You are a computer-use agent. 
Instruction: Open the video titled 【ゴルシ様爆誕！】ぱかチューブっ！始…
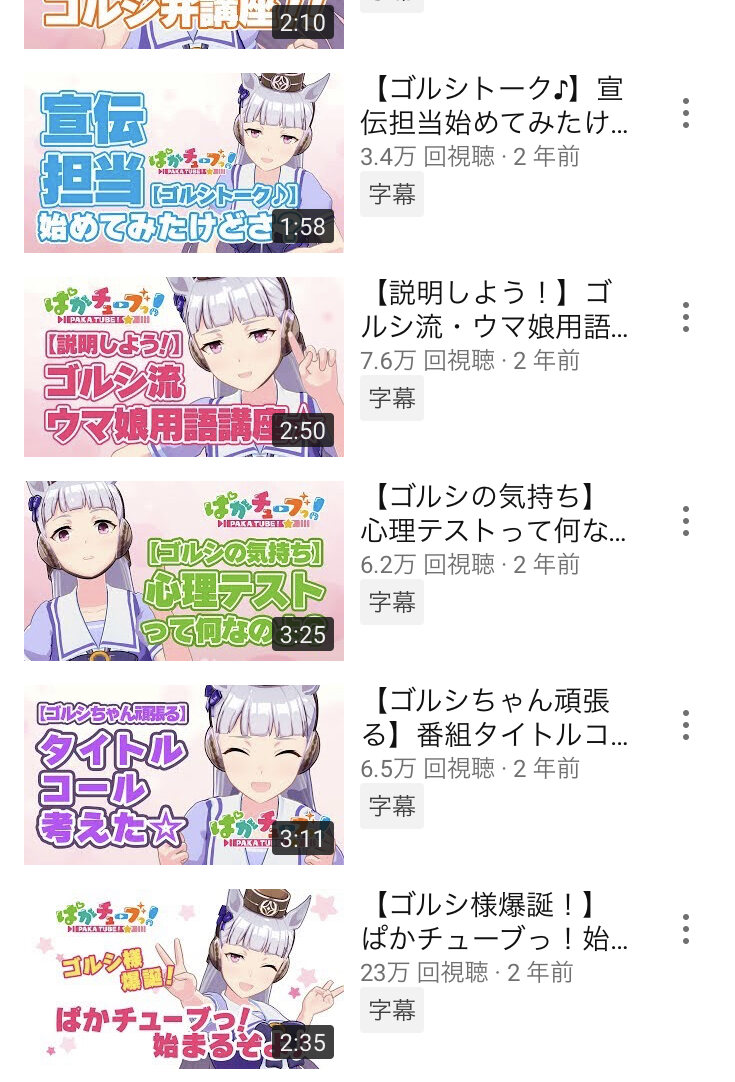point(494,921)
